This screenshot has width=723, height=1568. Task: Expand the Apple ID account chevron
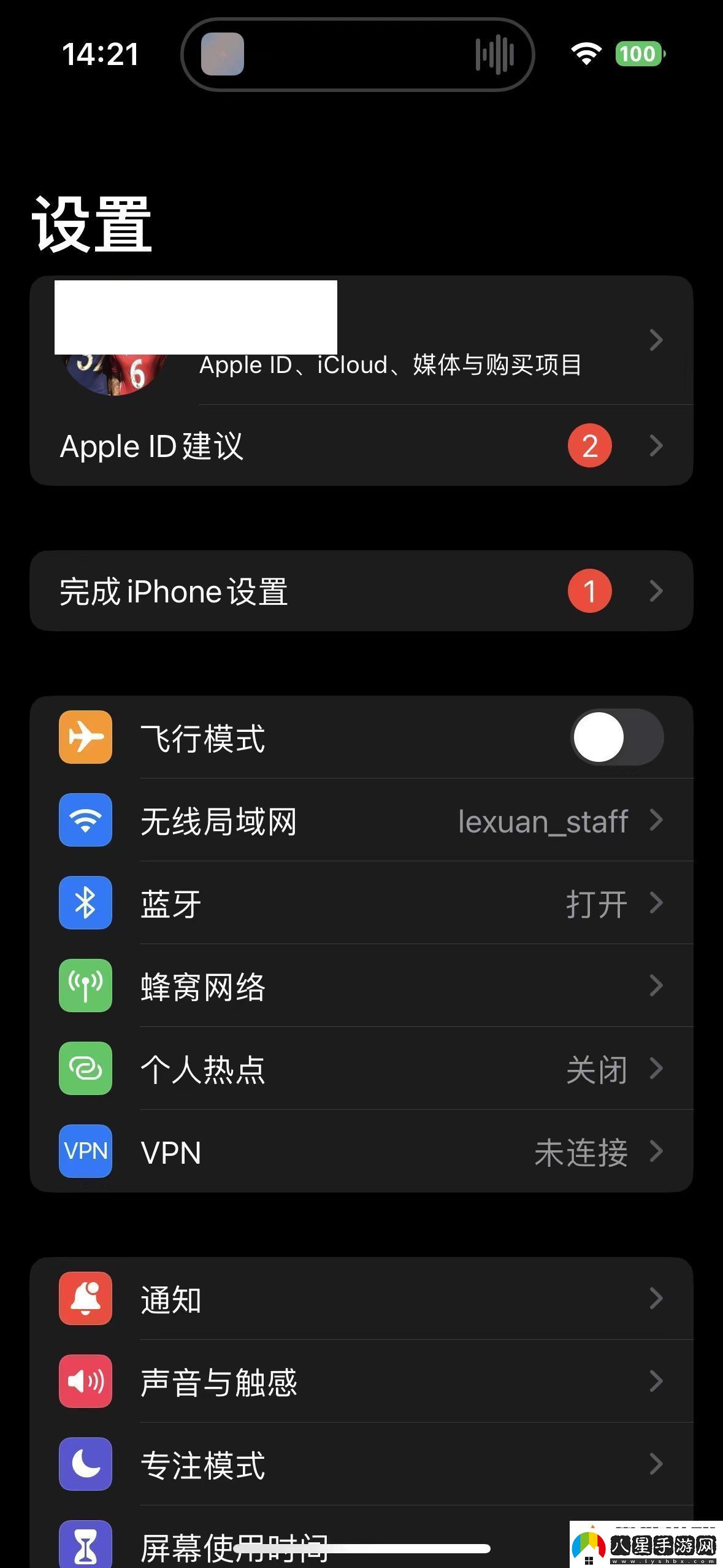tap(656, 339)
